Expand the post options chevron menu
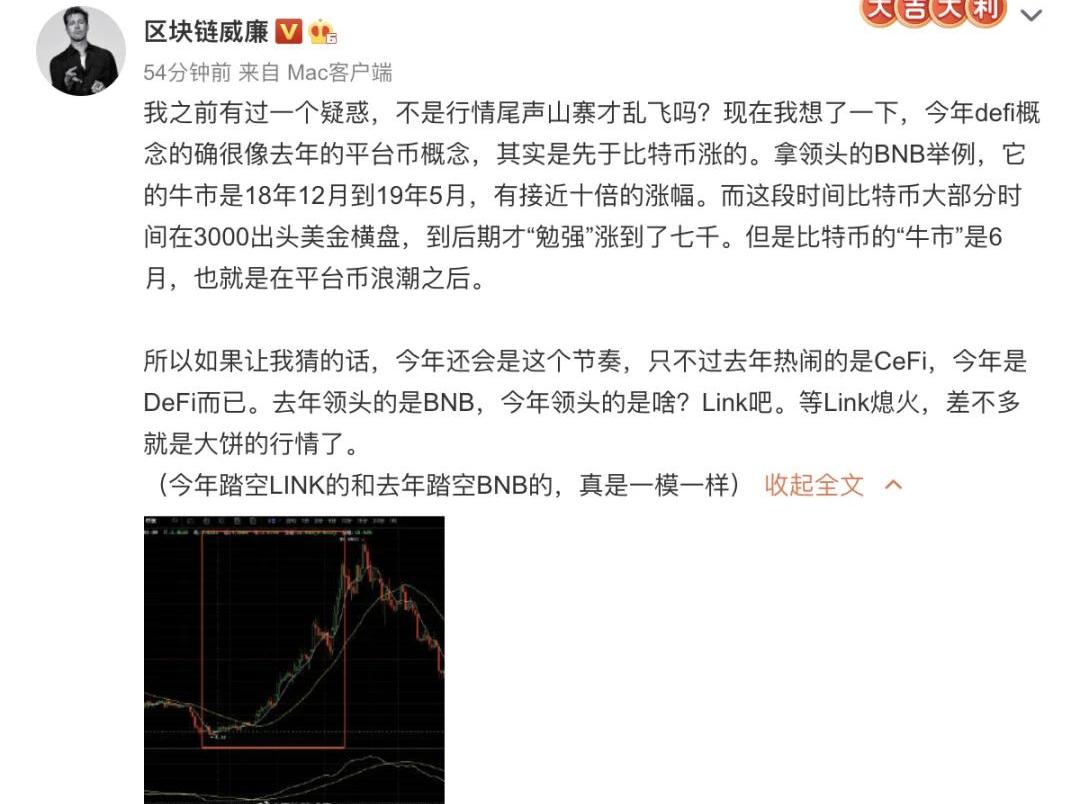Image resolution: width=1080 pixels, height=804 pixels. click(1031, 16)
